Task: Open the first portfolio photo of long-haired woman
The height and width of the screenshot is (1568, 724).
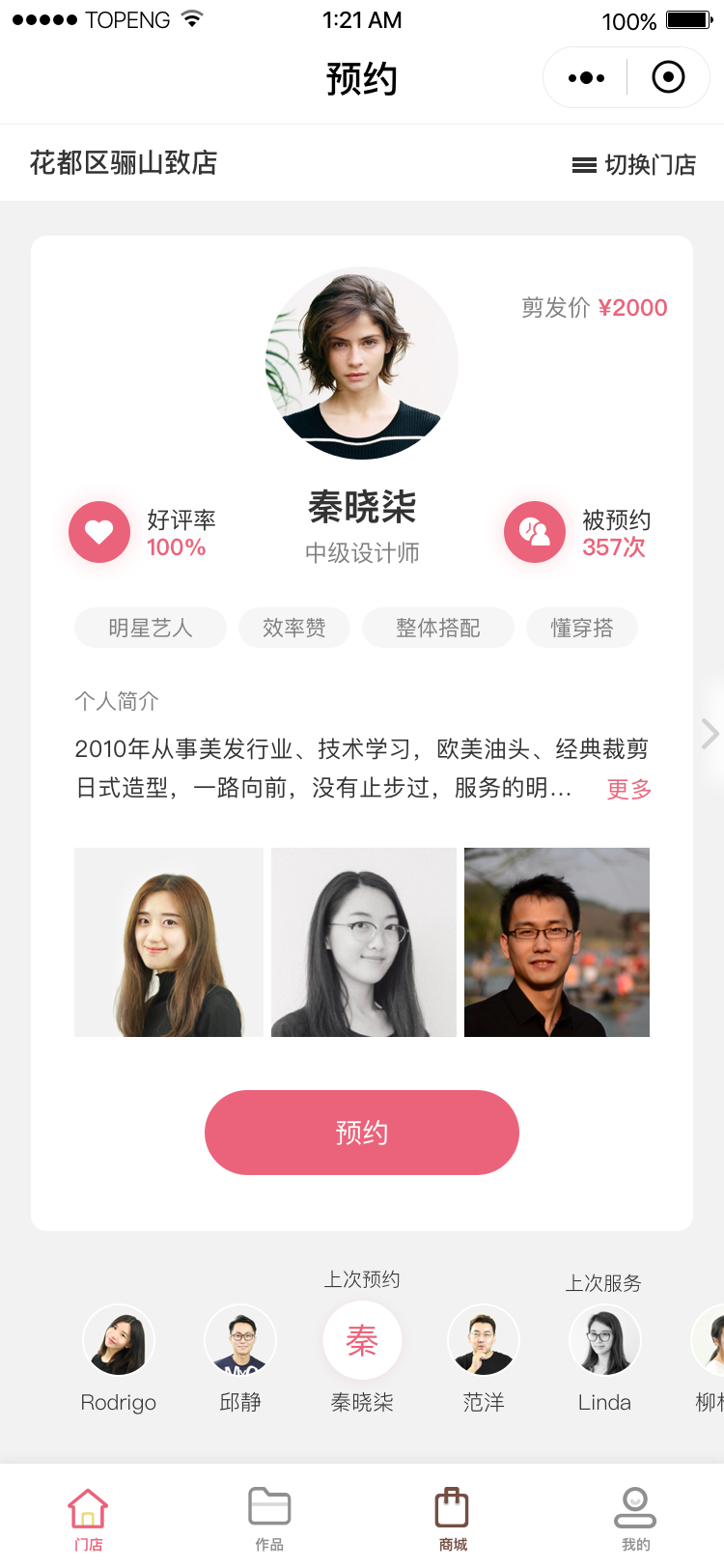Action: 169,942
